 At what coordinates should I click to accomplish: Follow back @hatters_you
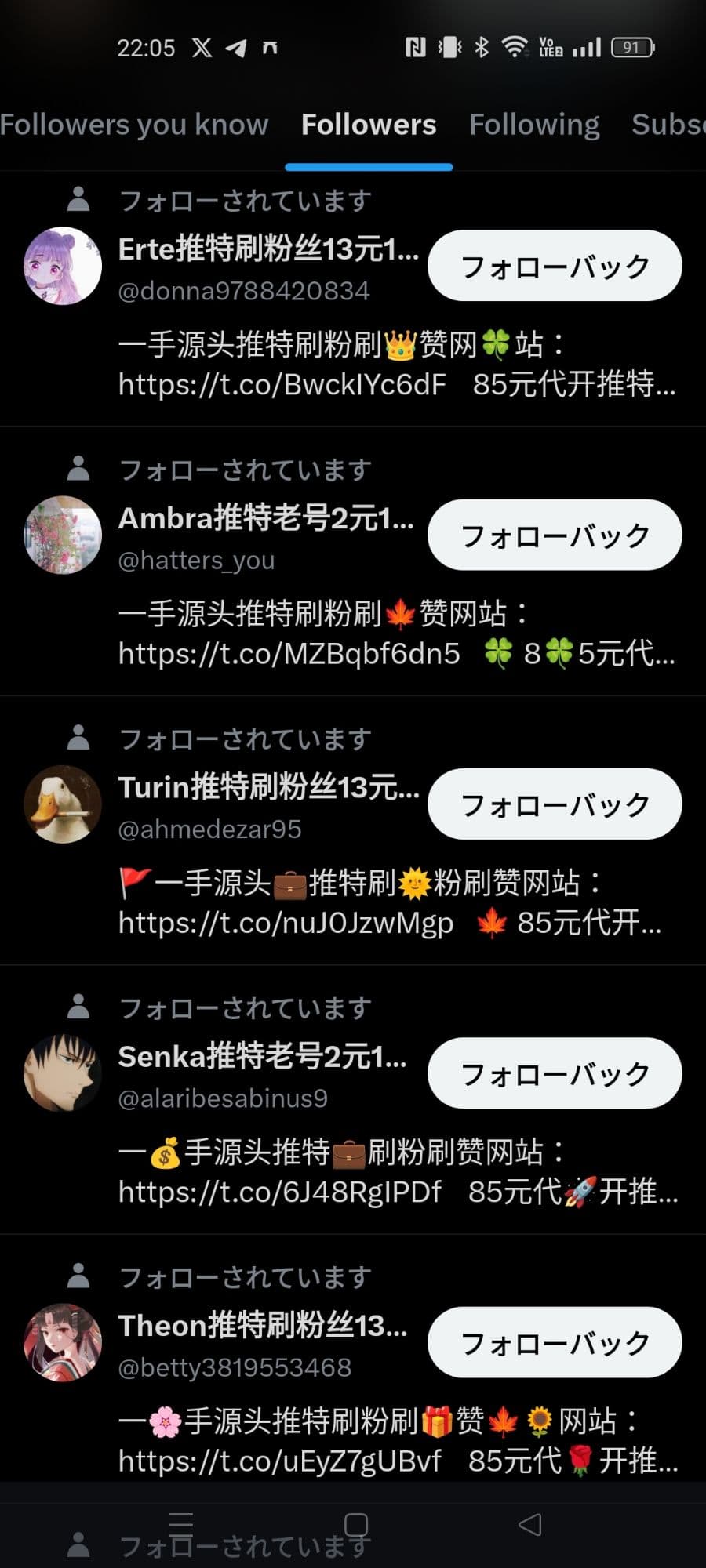[554, 535]
